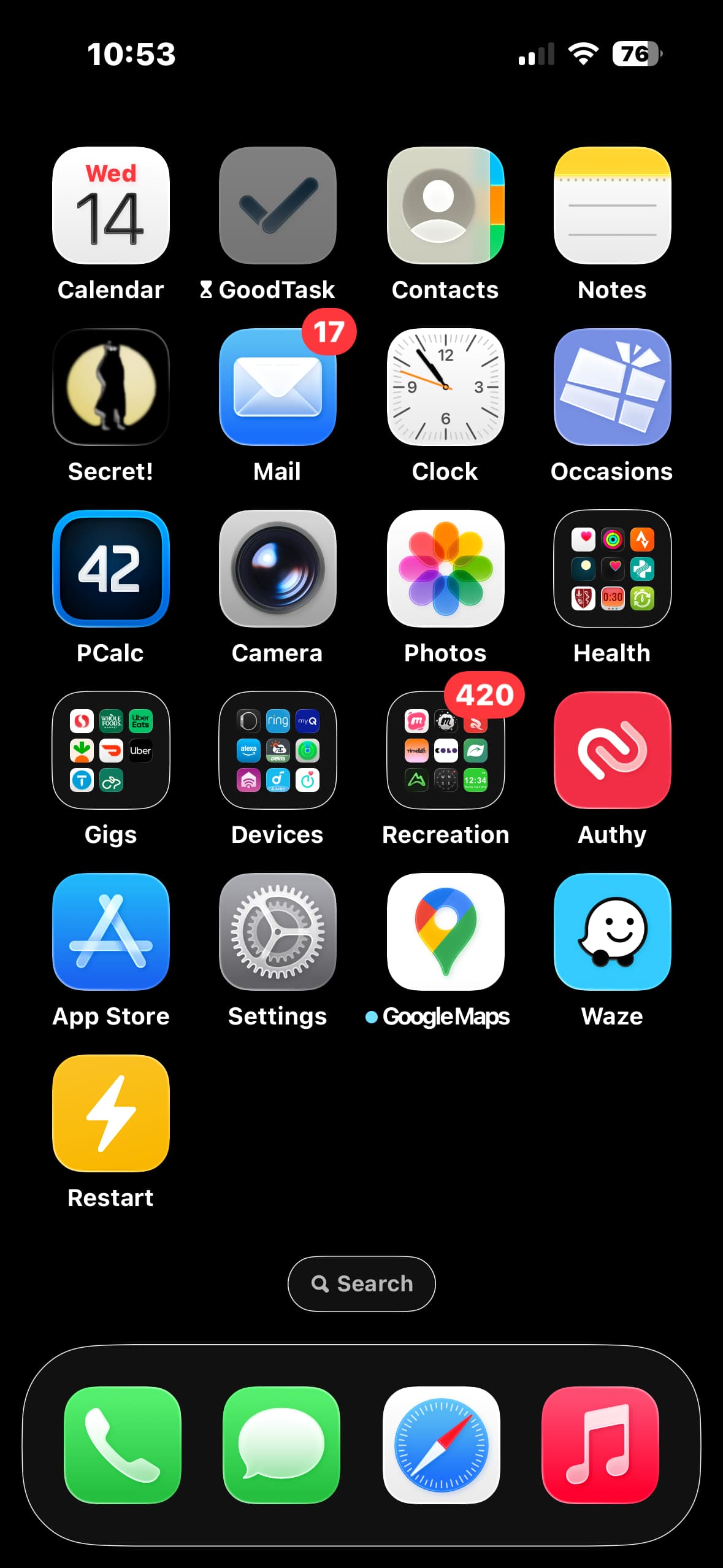Launch PCalc calculator

coord(110,569)
